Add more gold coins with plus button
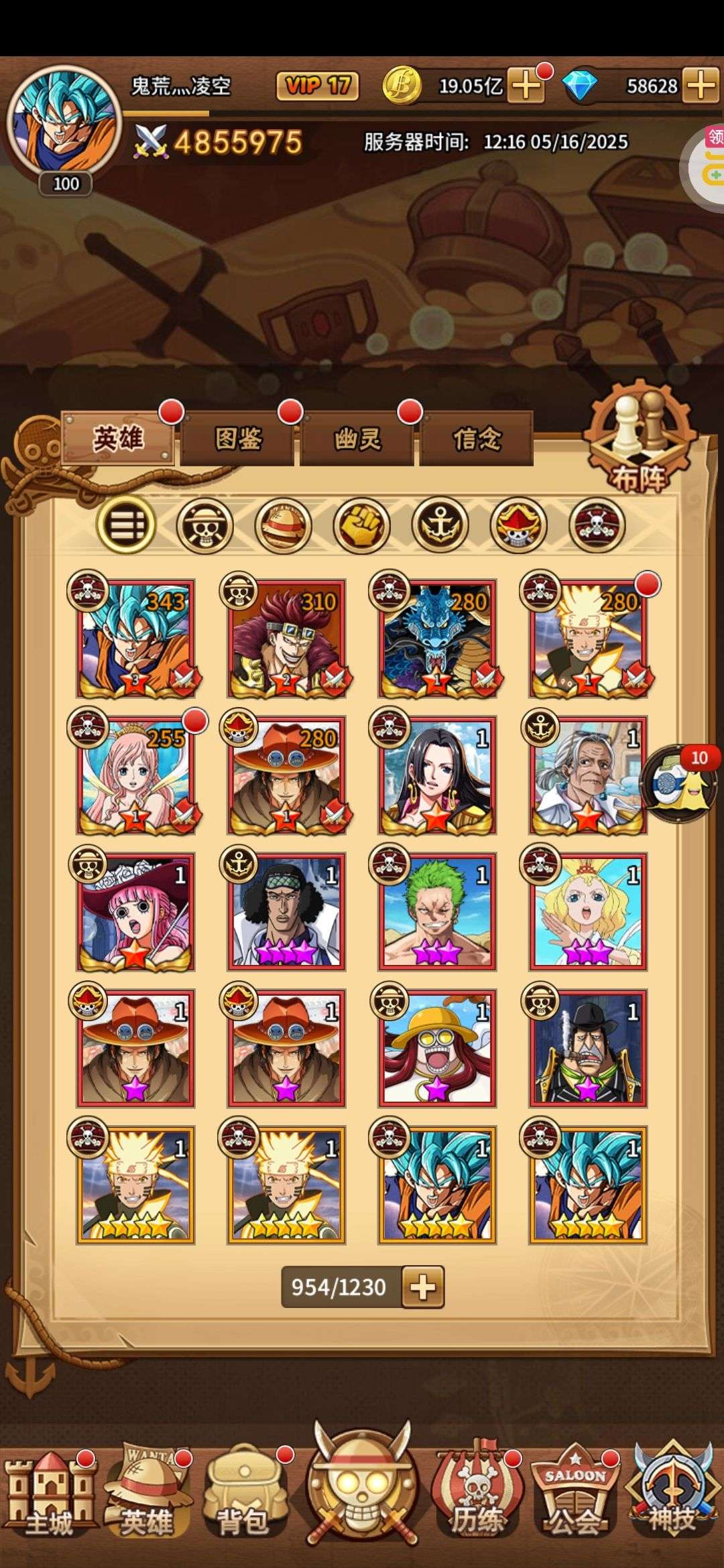 point(526,86)
